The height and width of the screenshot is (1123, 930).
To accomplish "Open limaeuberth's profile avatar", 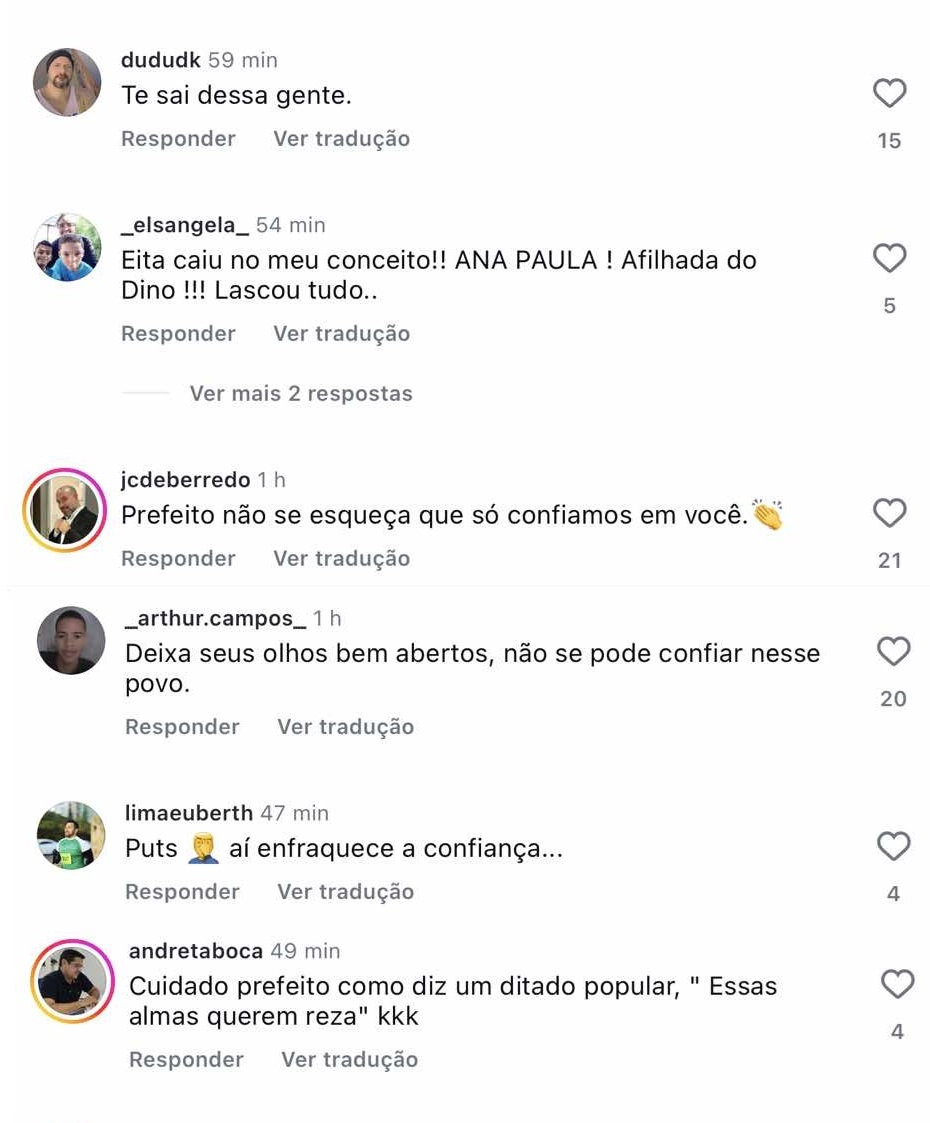I will pyautogui.click(x=71, y=835).
